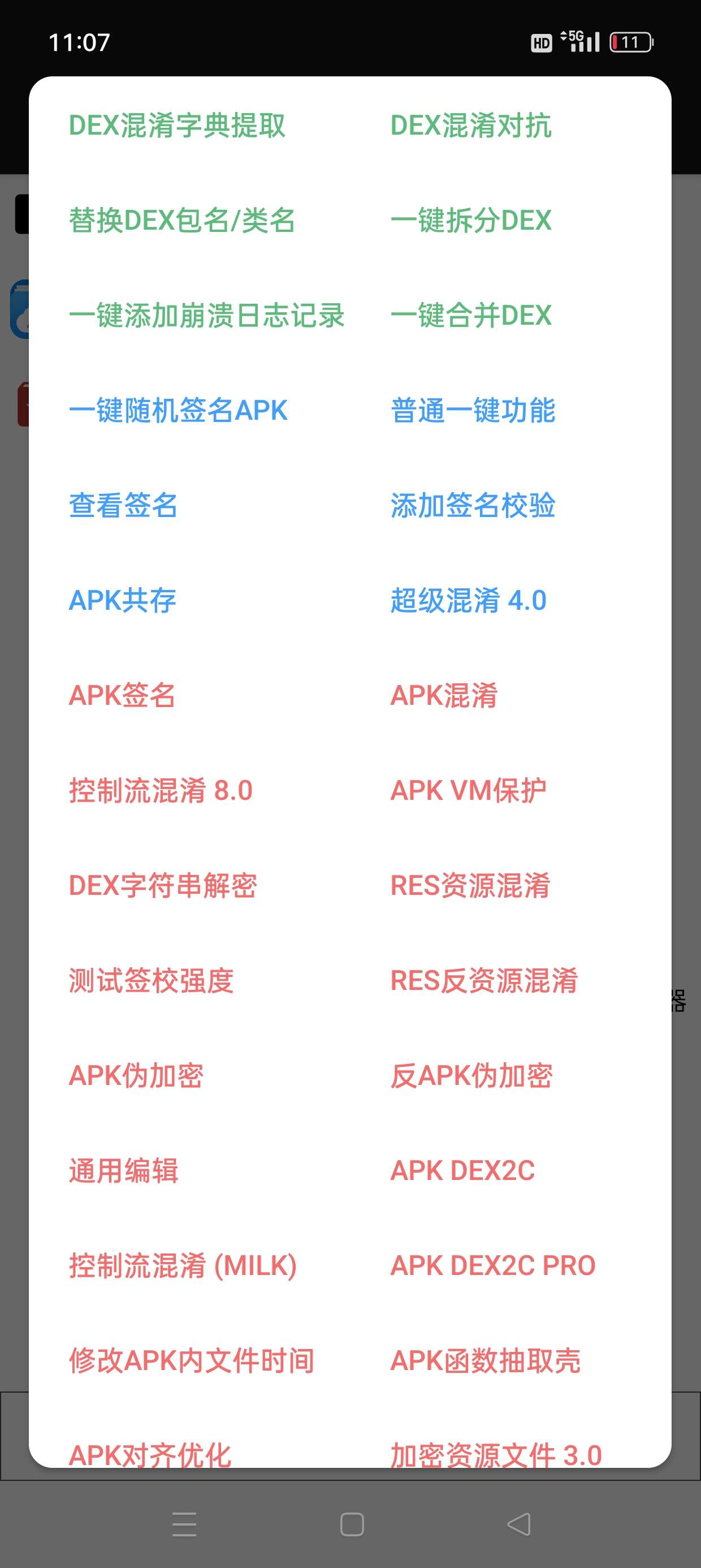Go back using system back button
This screenshot has width=701, height=1568.
coord(519,1524)
